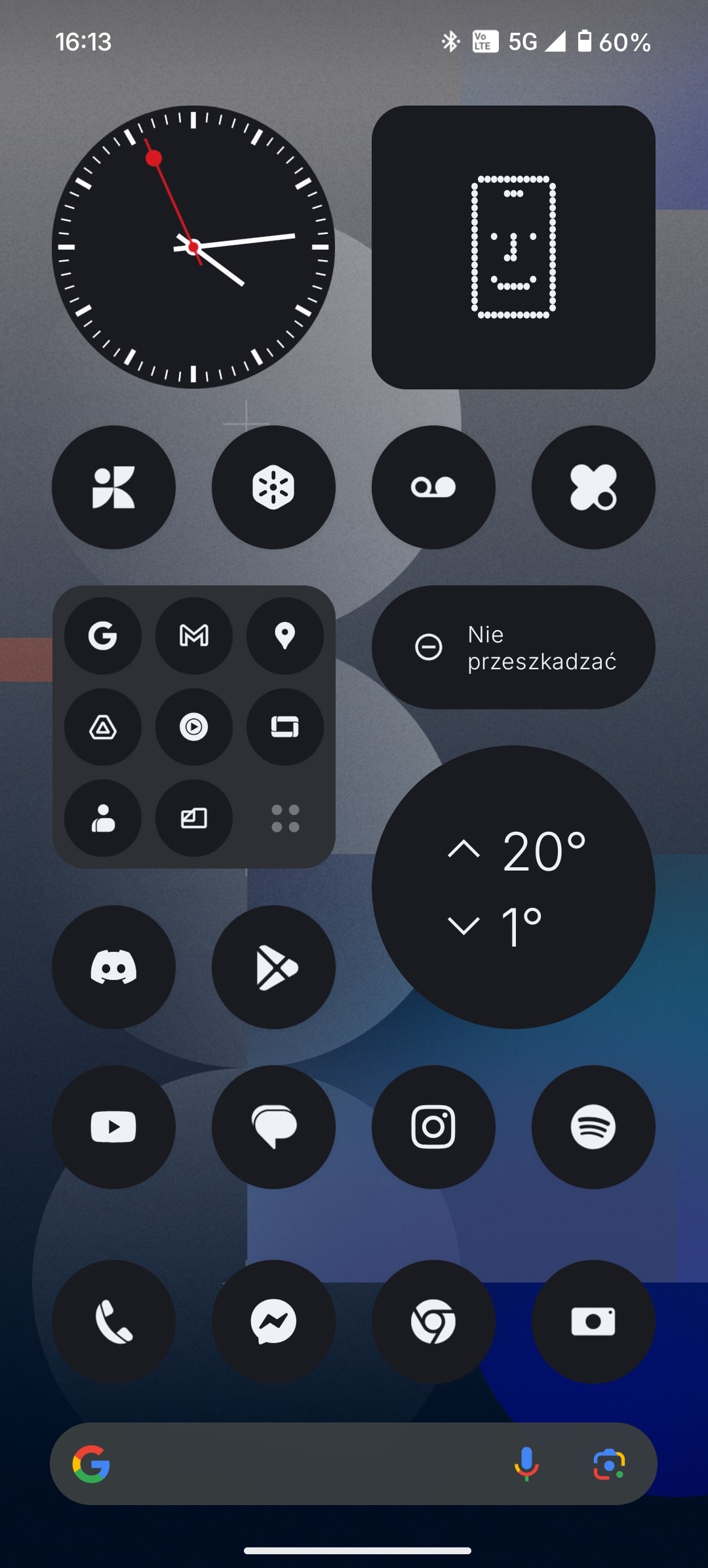This screenshot has width=708, height=1568.
Task: Open Spotify
Action: (593, 1127)
